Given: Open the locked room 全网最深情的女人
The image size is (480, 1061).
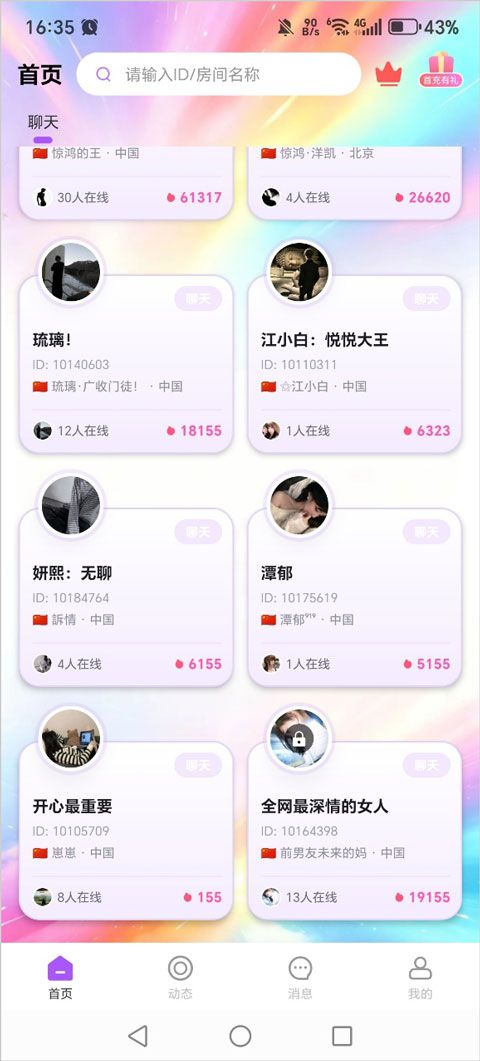Looking at the screenshot, I should click(x=355, y=831).
